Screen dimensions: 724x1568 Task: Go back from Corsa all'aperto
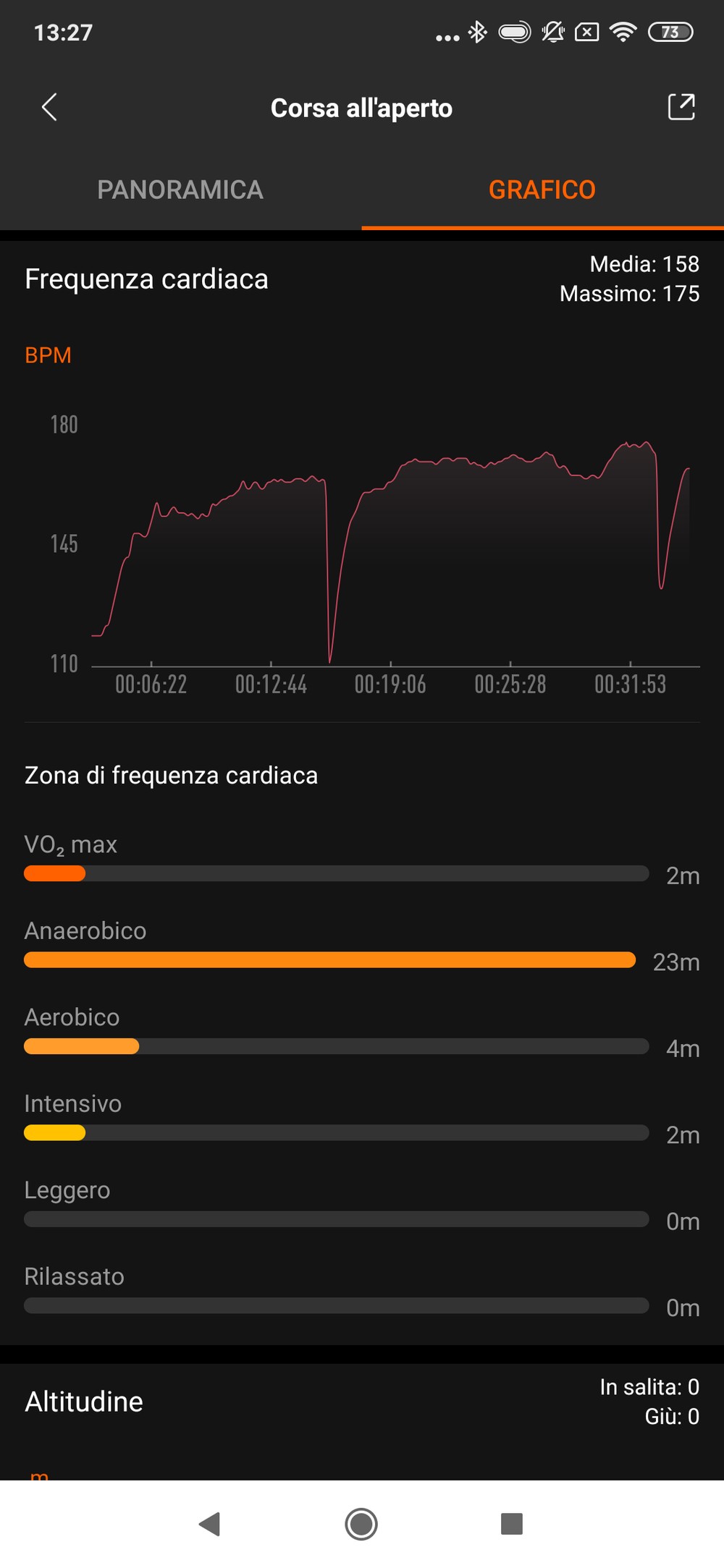49,107
